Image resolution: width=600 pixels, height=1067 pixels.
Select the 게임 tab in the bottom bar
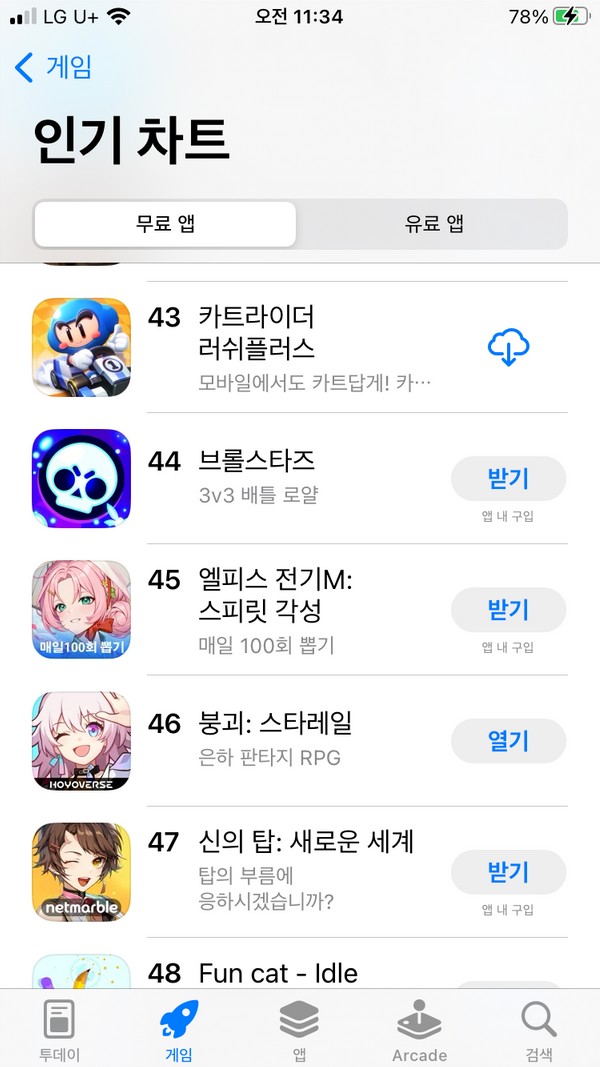click(x=179, y=1030)
